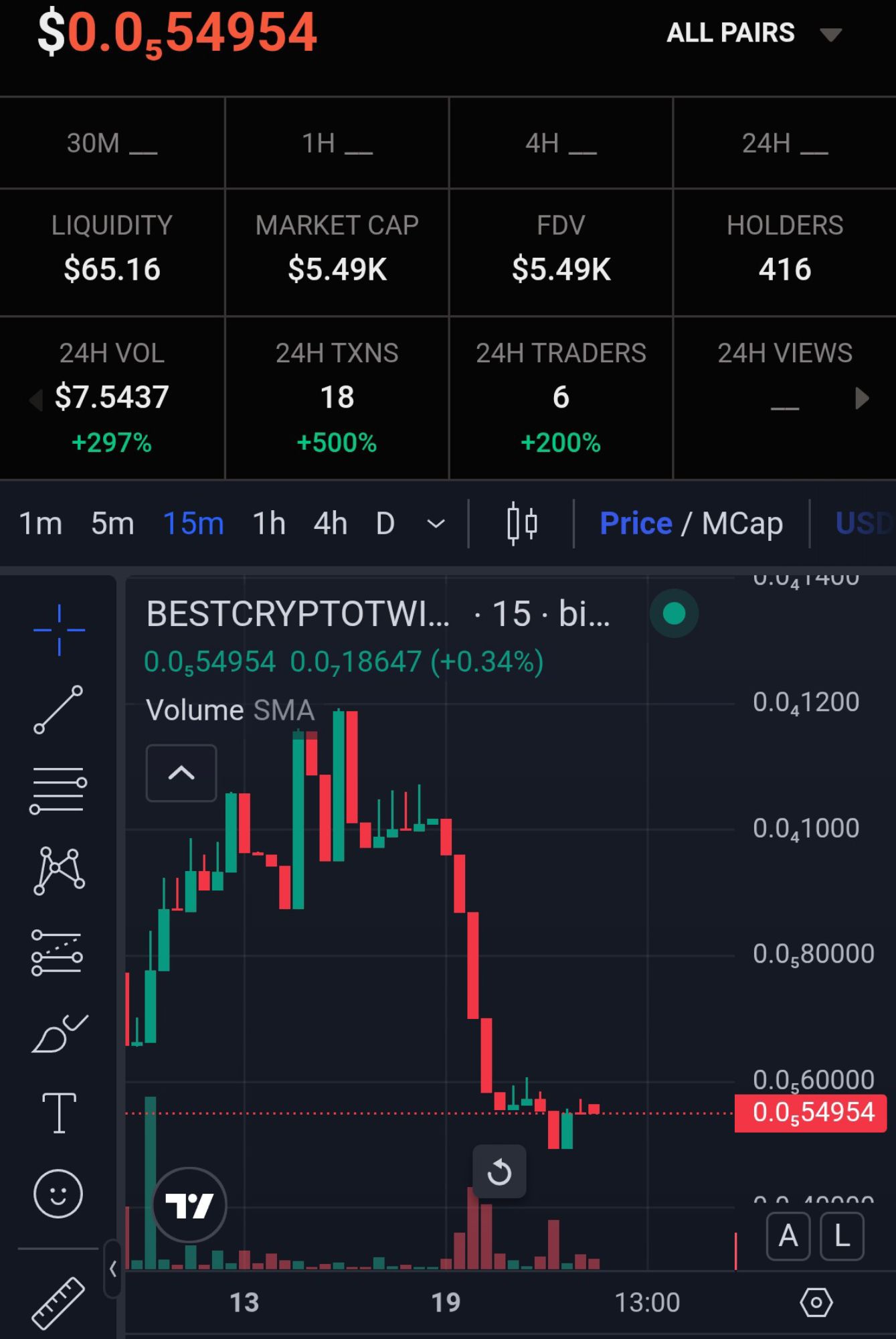Reset the chart view
896x1339 pixels.
499,1172
